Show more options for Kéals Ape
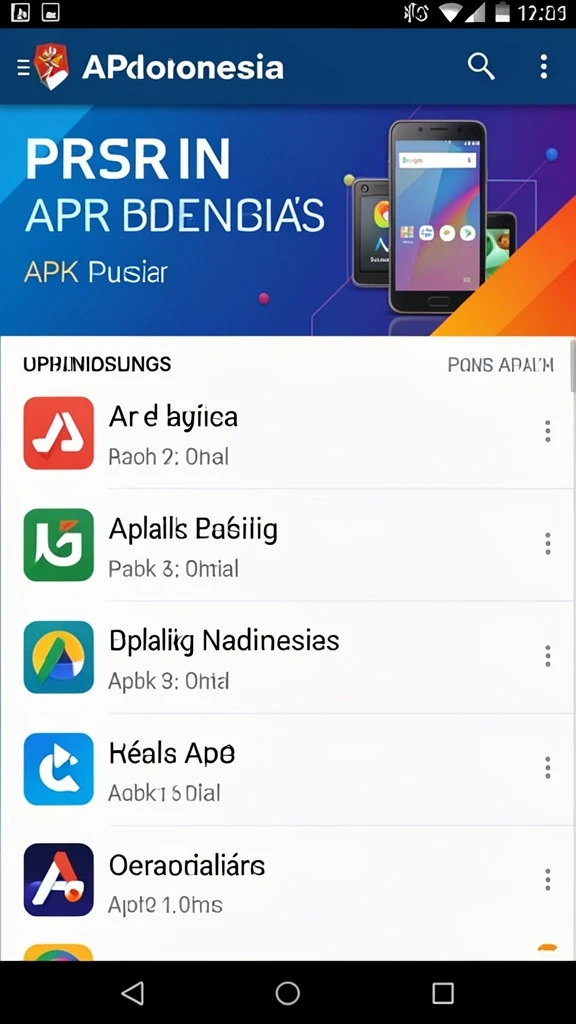The image size is (576, 1024). pyautogui.click(x=547, y=768)
